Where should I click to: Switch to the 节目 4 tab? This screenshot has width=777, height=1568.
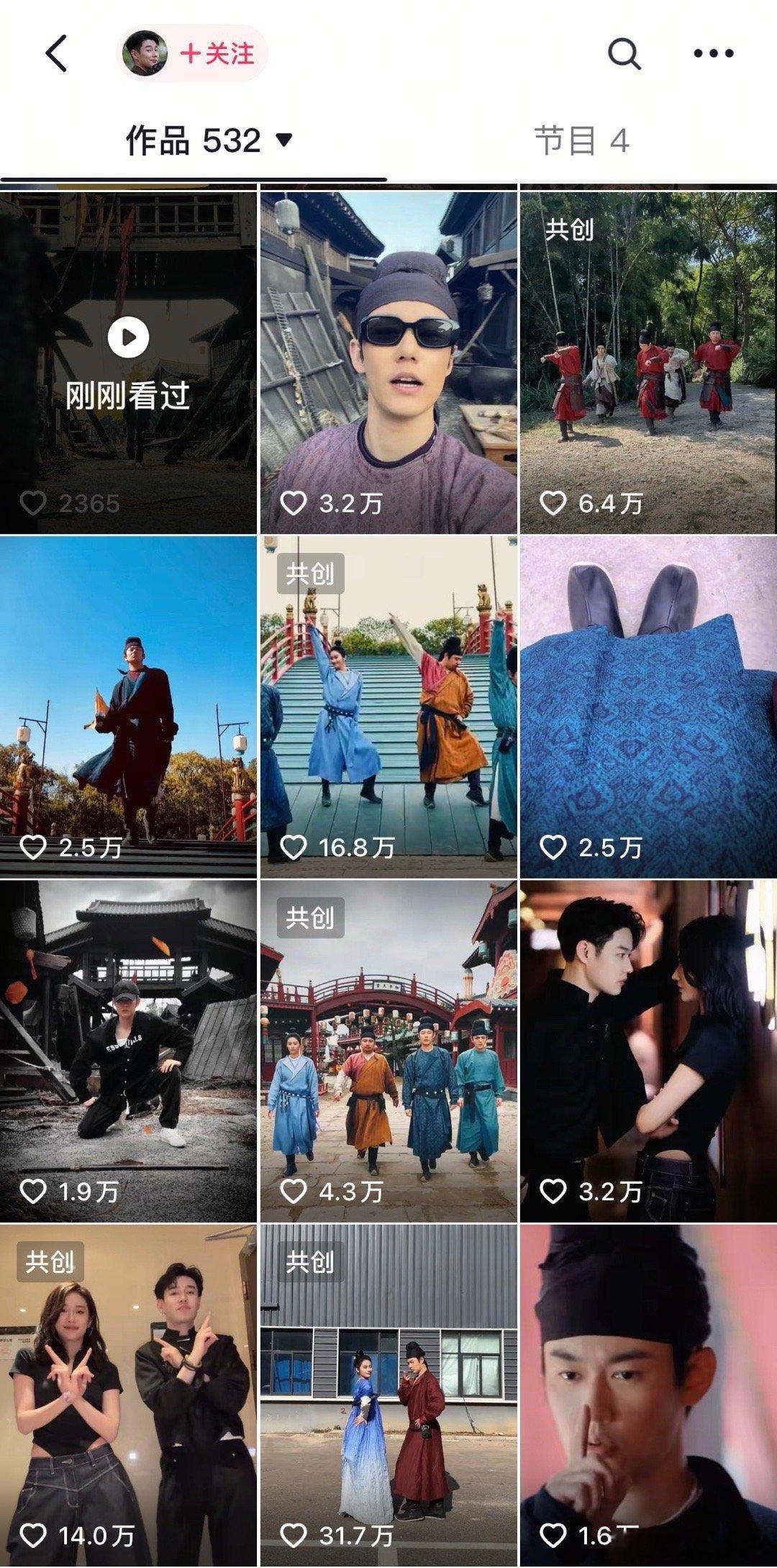[x=581, y=140]
